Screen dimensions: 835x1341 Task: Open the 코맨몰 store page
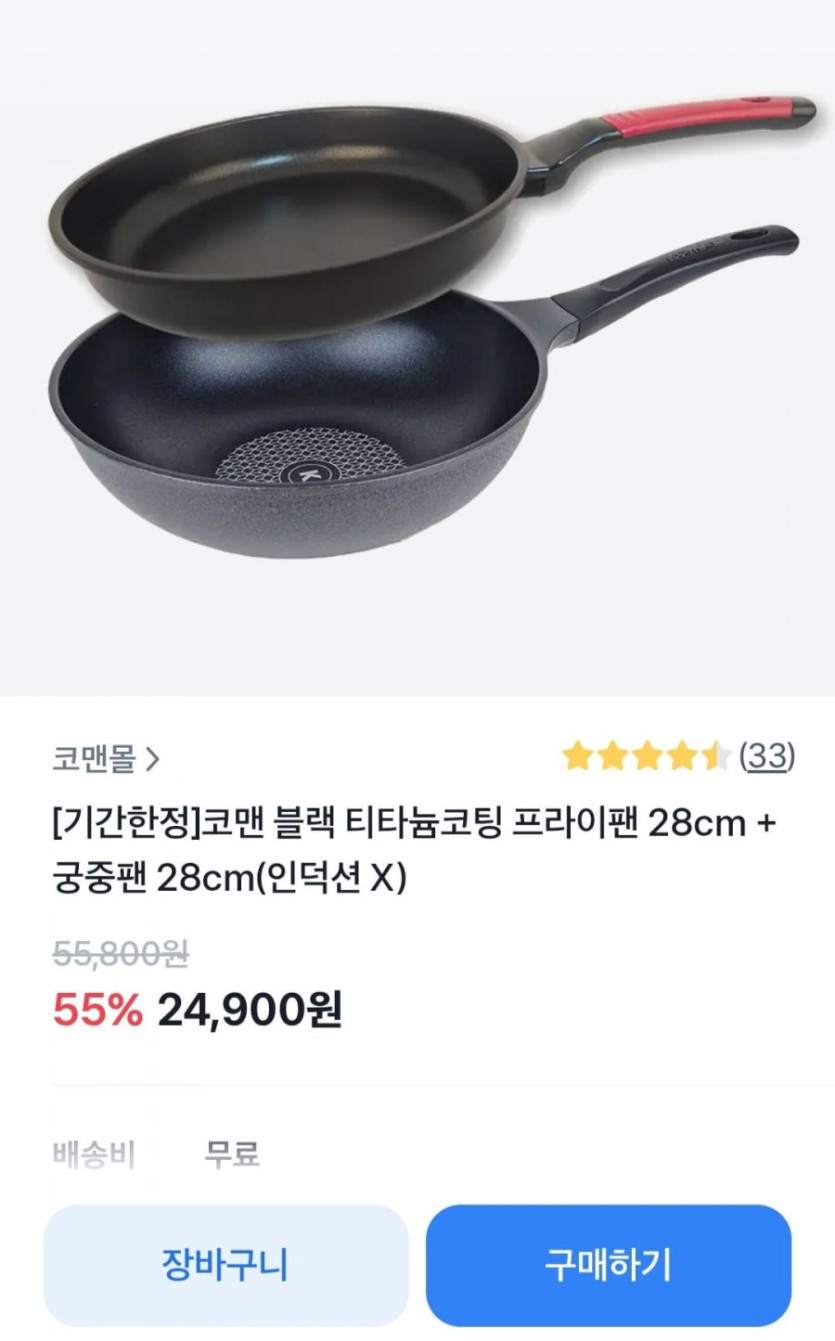[105, 759]
